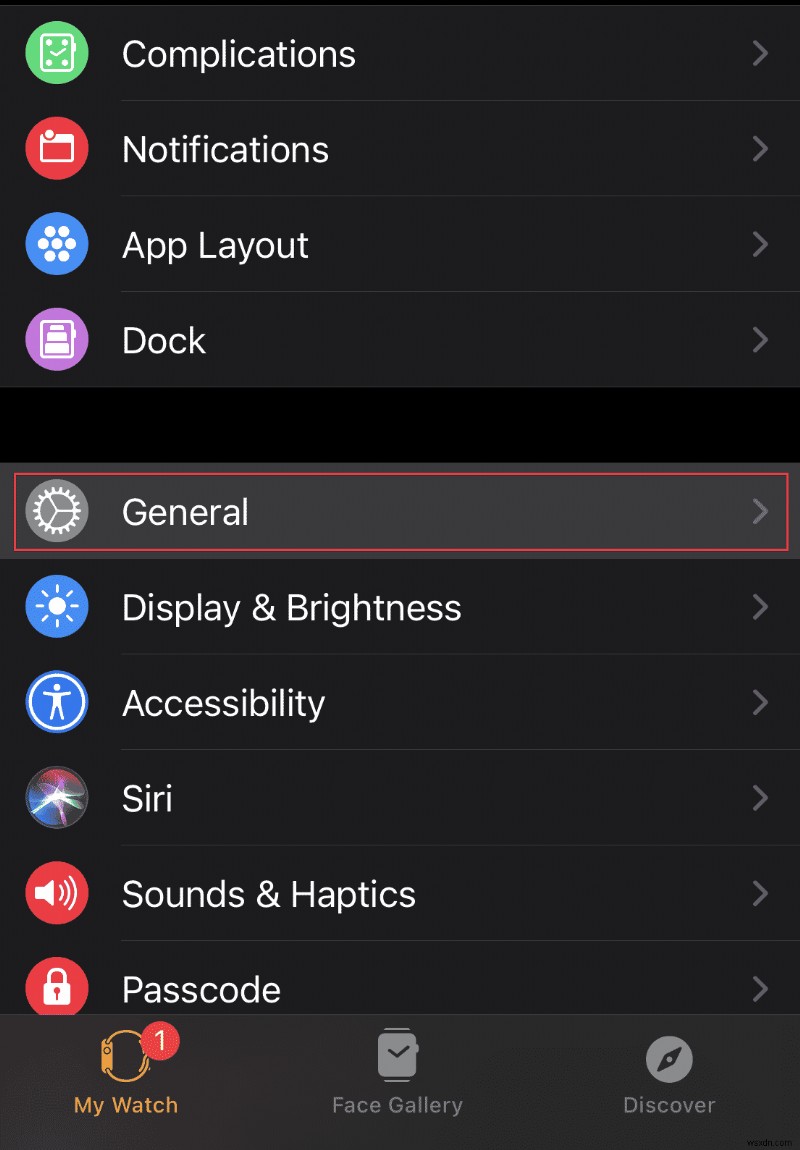Image resolution: width=800 pixels, height=1150 pixels.
Task: Tap the red Notifications icon
Action: 57,149
